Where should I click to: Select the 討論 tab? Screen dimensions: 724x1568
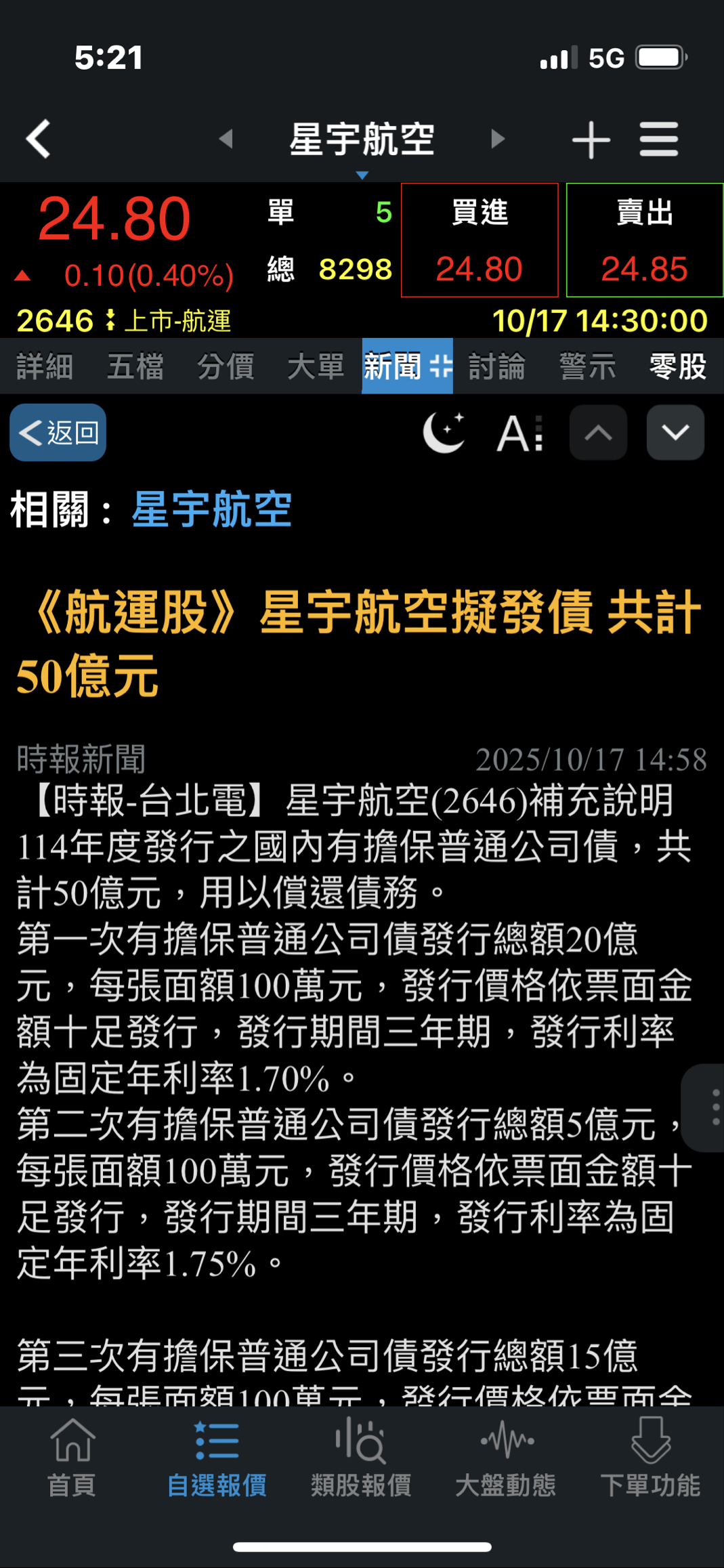click(x=496, y=366)
